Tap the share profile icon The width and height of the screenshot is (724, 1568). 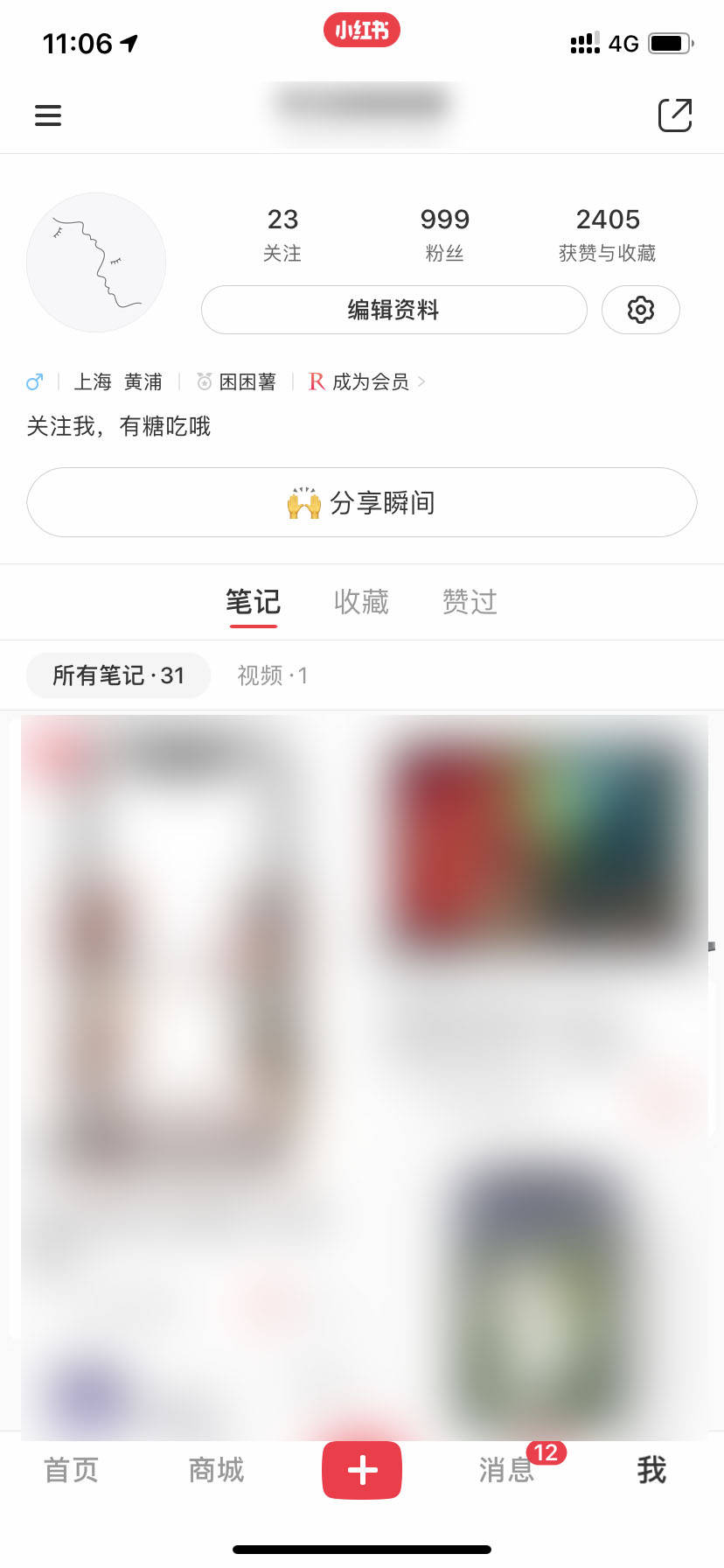coord(674,115)
